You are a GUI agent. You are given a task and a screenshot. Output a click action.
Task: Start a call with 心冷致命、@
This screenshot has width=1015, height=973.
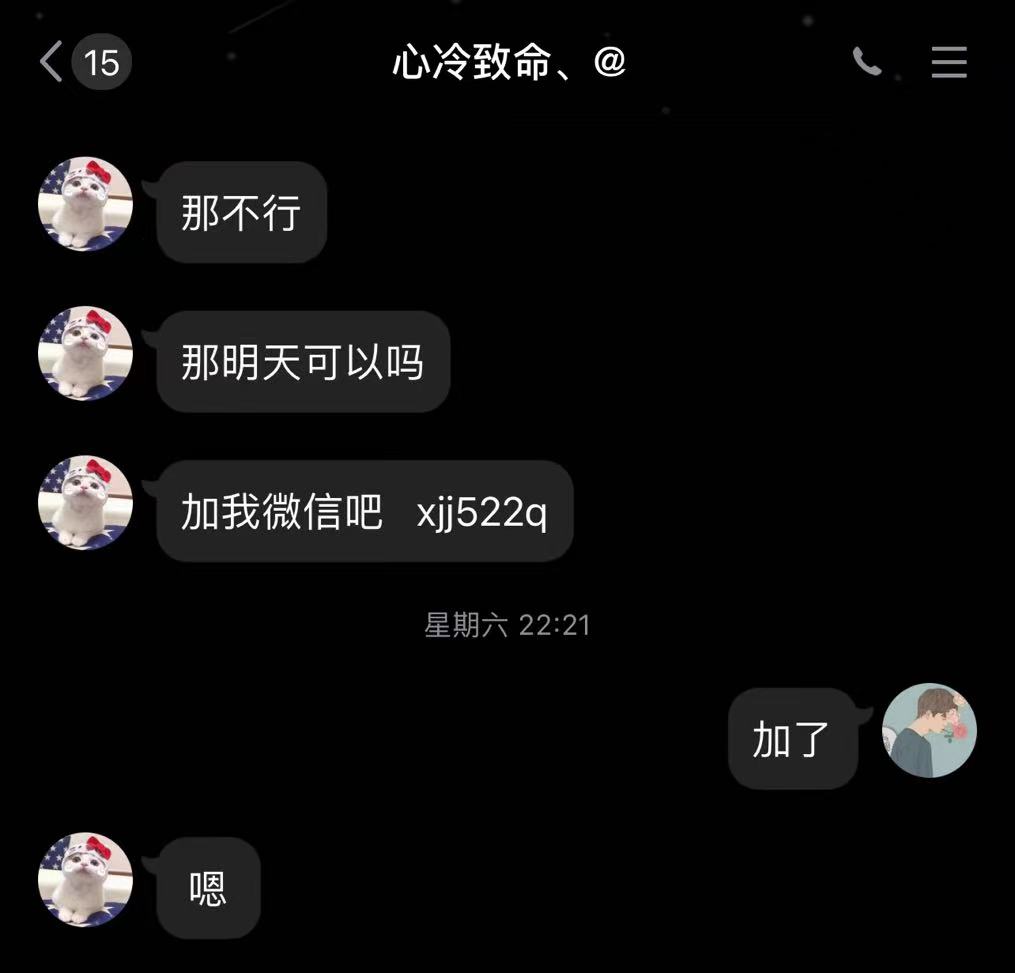866,63
